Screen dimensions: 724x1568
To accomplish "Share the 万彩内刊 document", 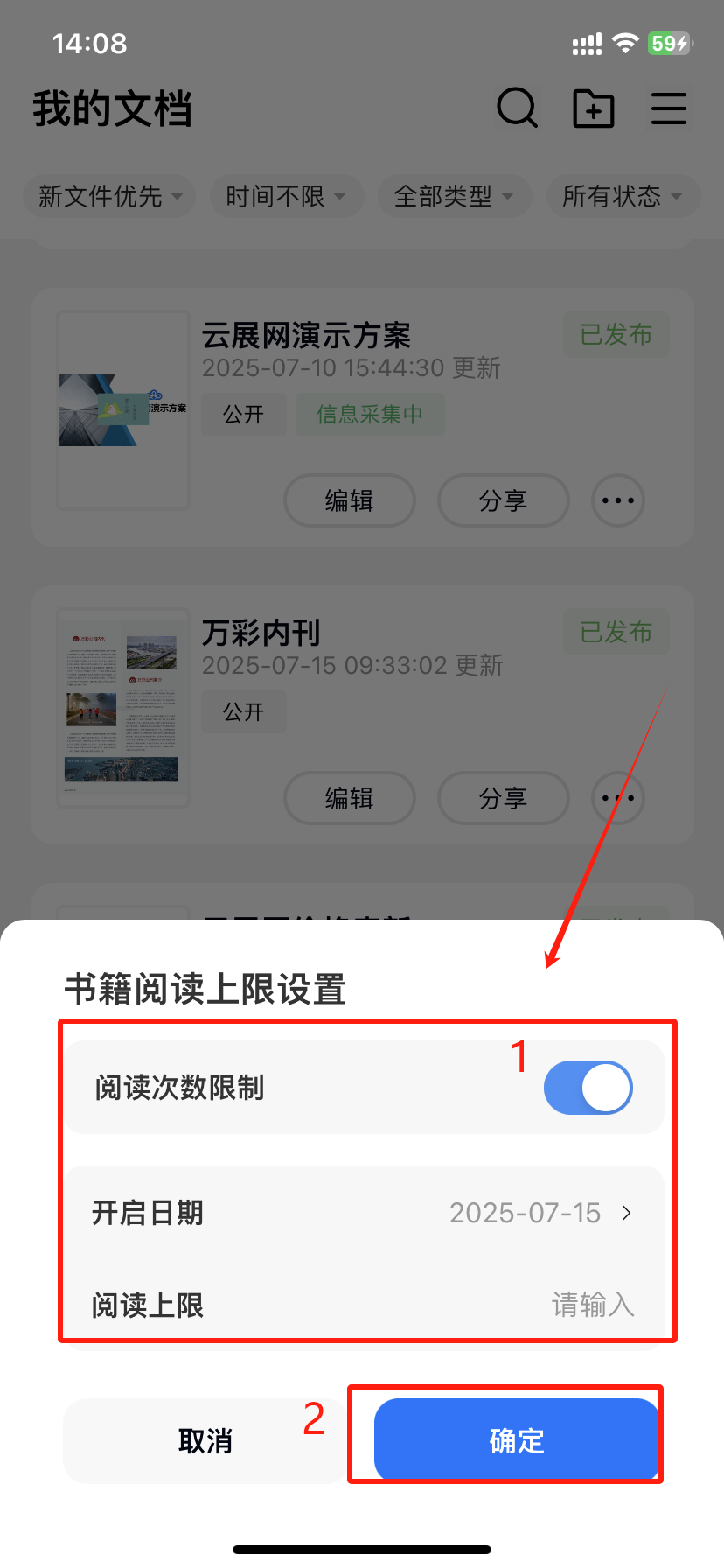I will point(503,798).
